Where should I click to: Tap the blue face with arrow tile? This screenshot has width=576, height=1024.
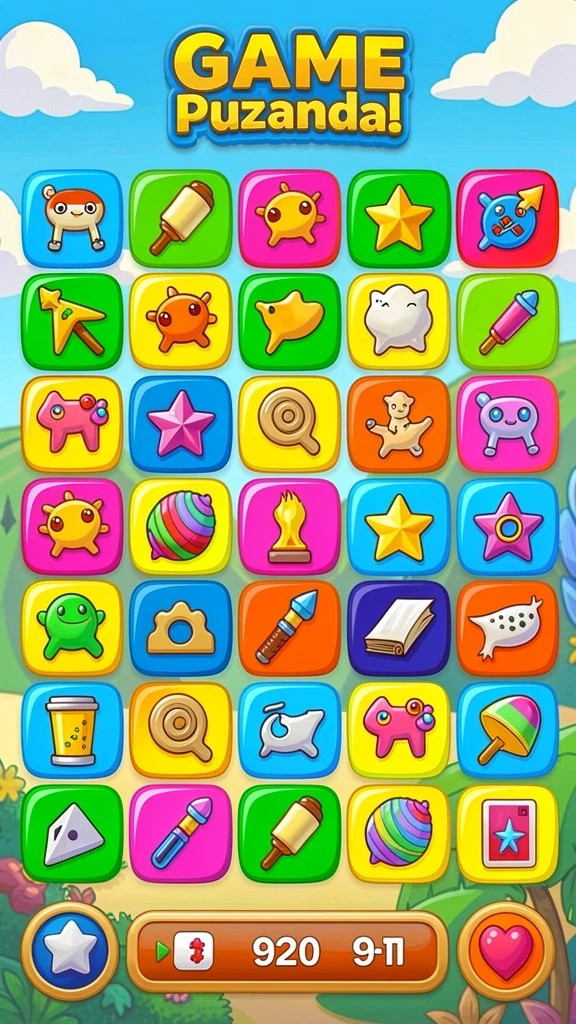coord(507,219)
